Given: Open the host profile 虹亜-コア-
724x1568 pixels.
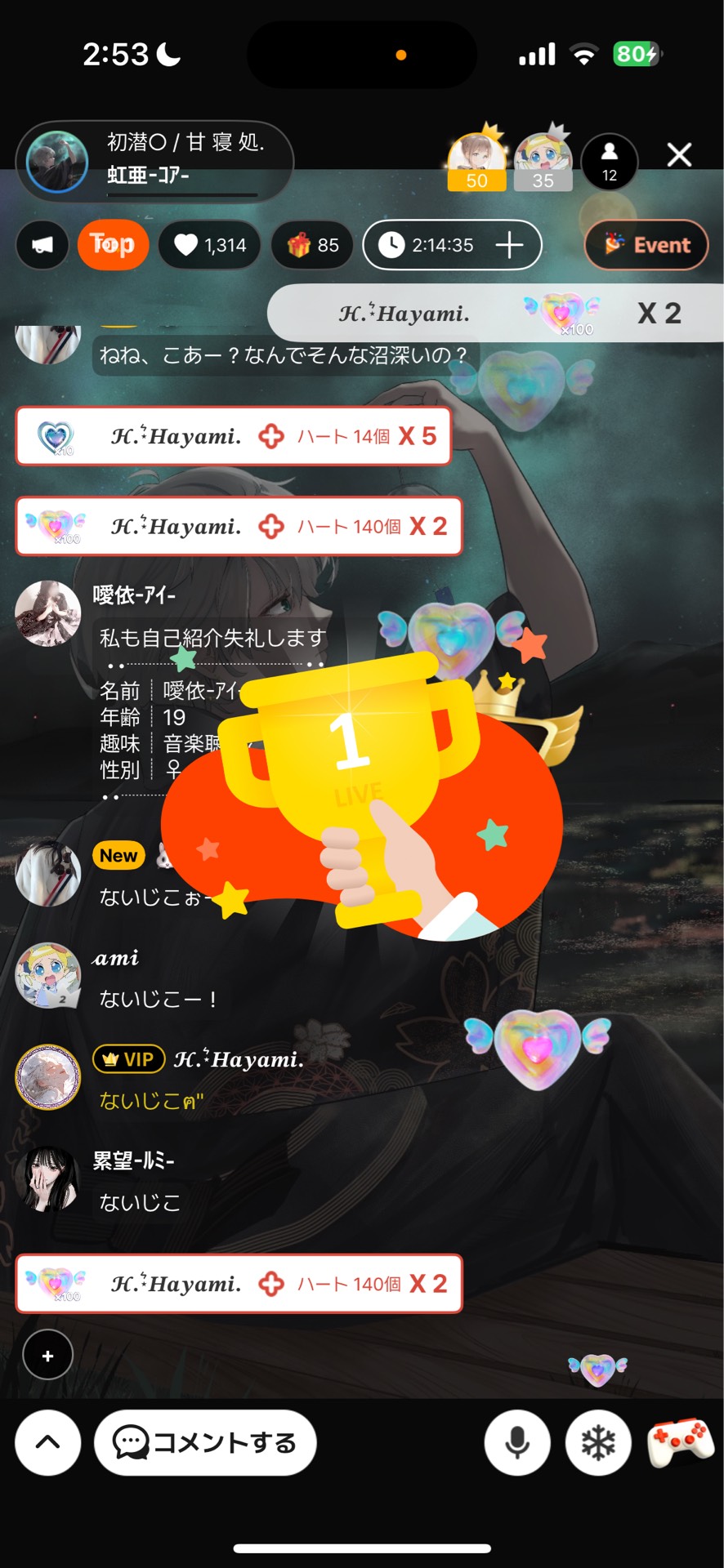Looking at the screenshot, I should pos(57,161).
